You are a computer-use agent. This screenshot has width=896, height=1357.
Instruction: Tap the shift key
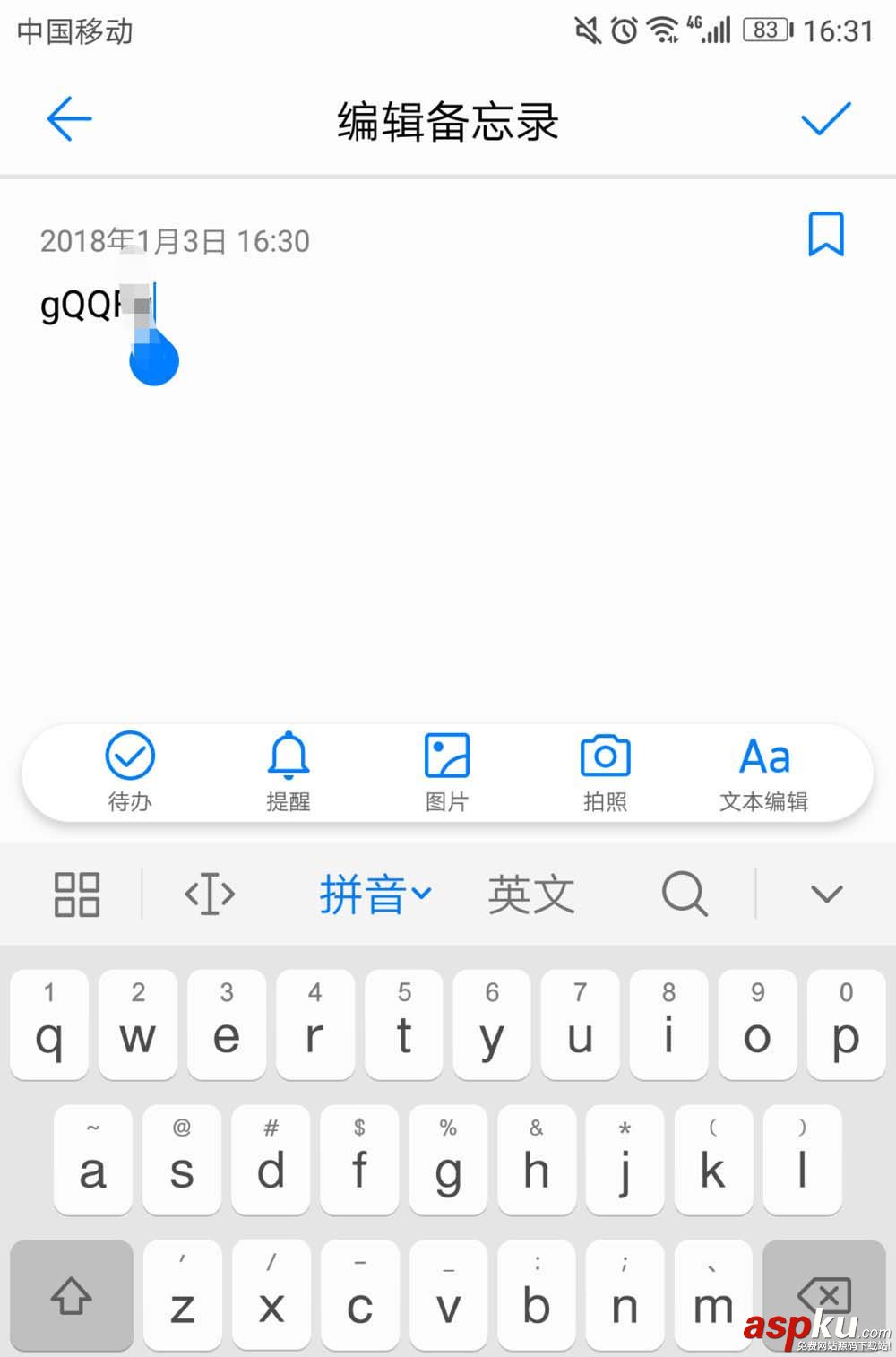click(x=71, y=1295)
